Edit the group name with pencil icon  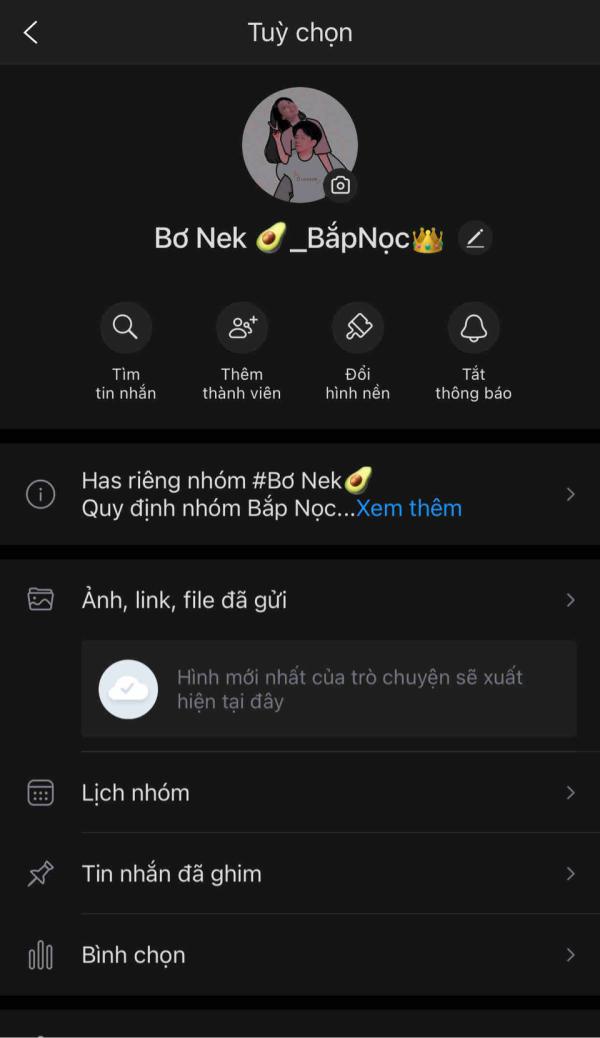(x=475, y=238)
